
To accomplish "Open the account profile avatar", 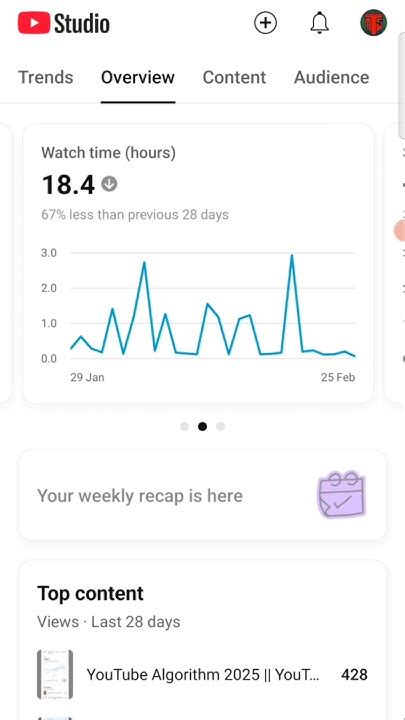I will (x=373, y=22).
